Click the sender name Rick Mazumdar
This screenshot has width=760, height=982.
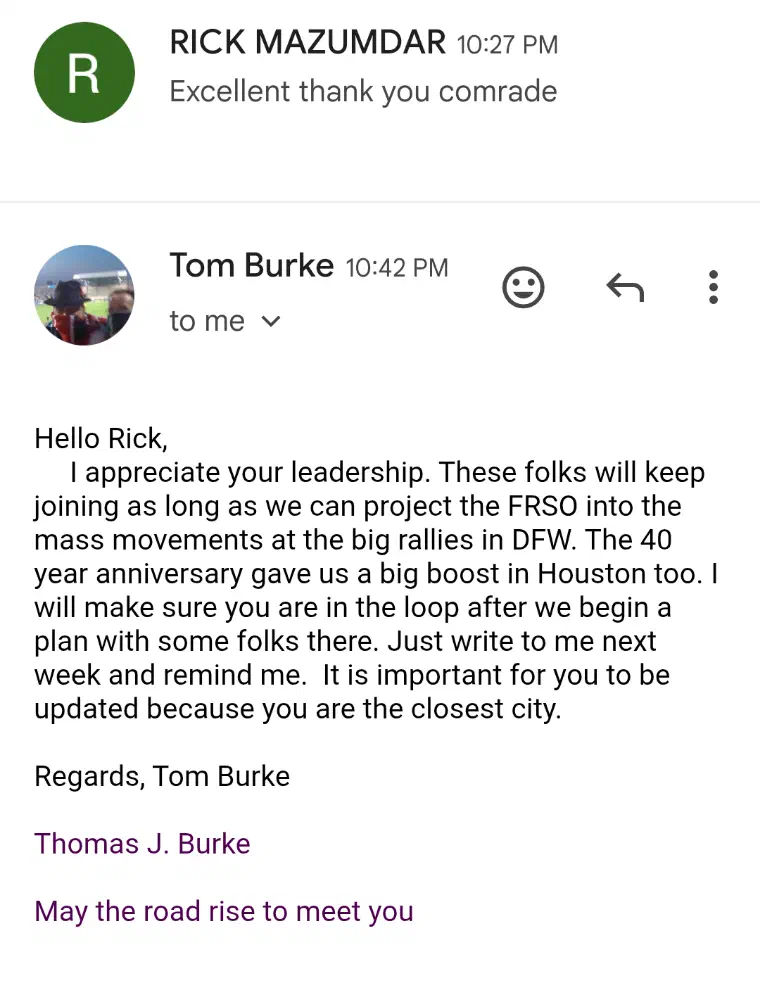(307, 42)
